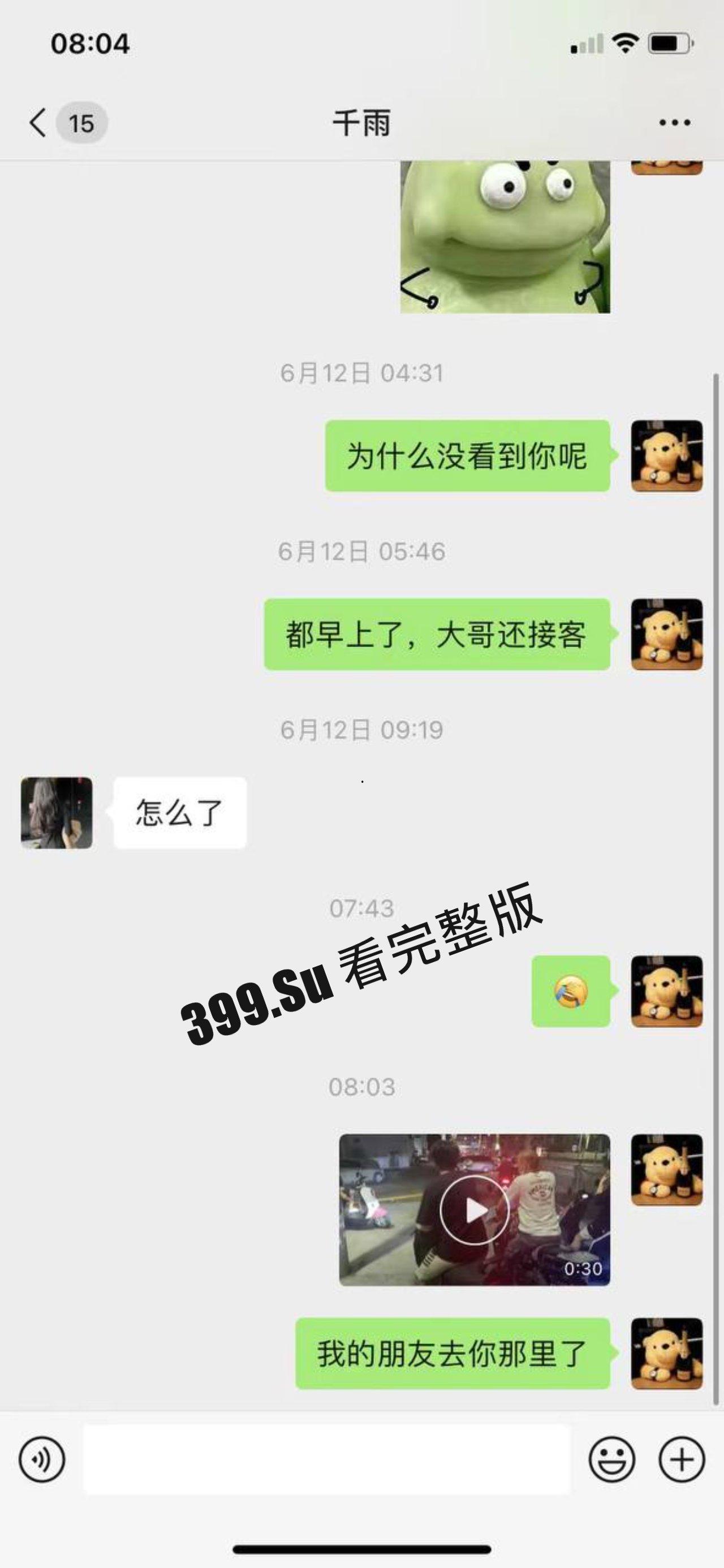724x1568 pixels.
Task: Go back to the chat list
Action: [38, 123]
